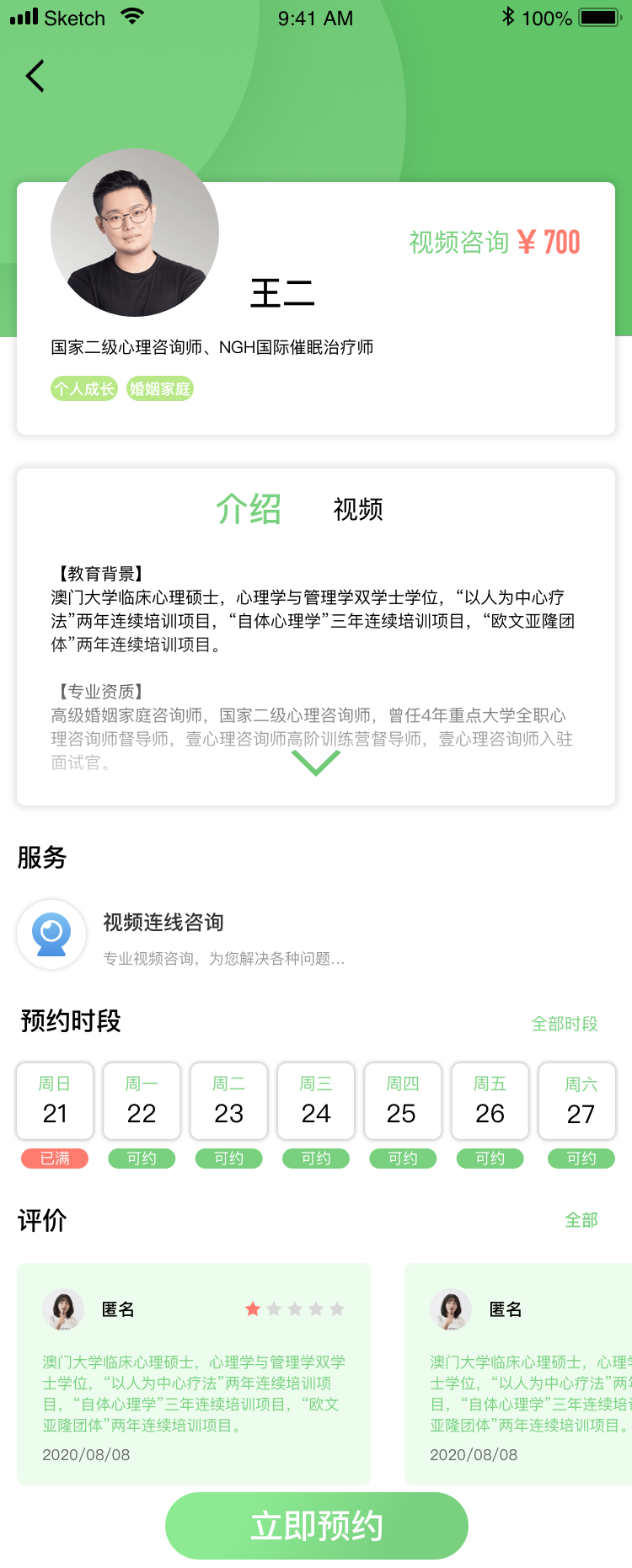The height and width of the screenshot is (1568, 632).
Task: Select 周四 25 date slot
Action: (x=402, y=1102)
